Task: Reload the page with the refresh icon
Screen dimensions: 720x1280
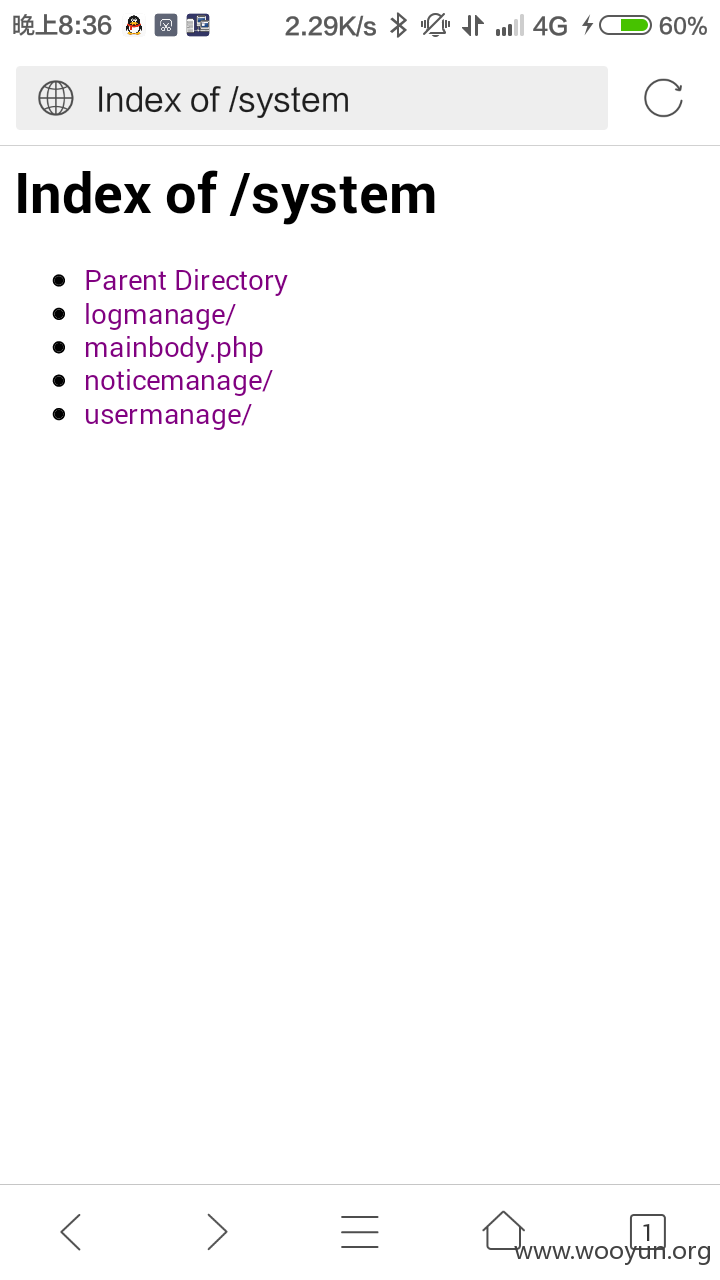Action: 663,98
